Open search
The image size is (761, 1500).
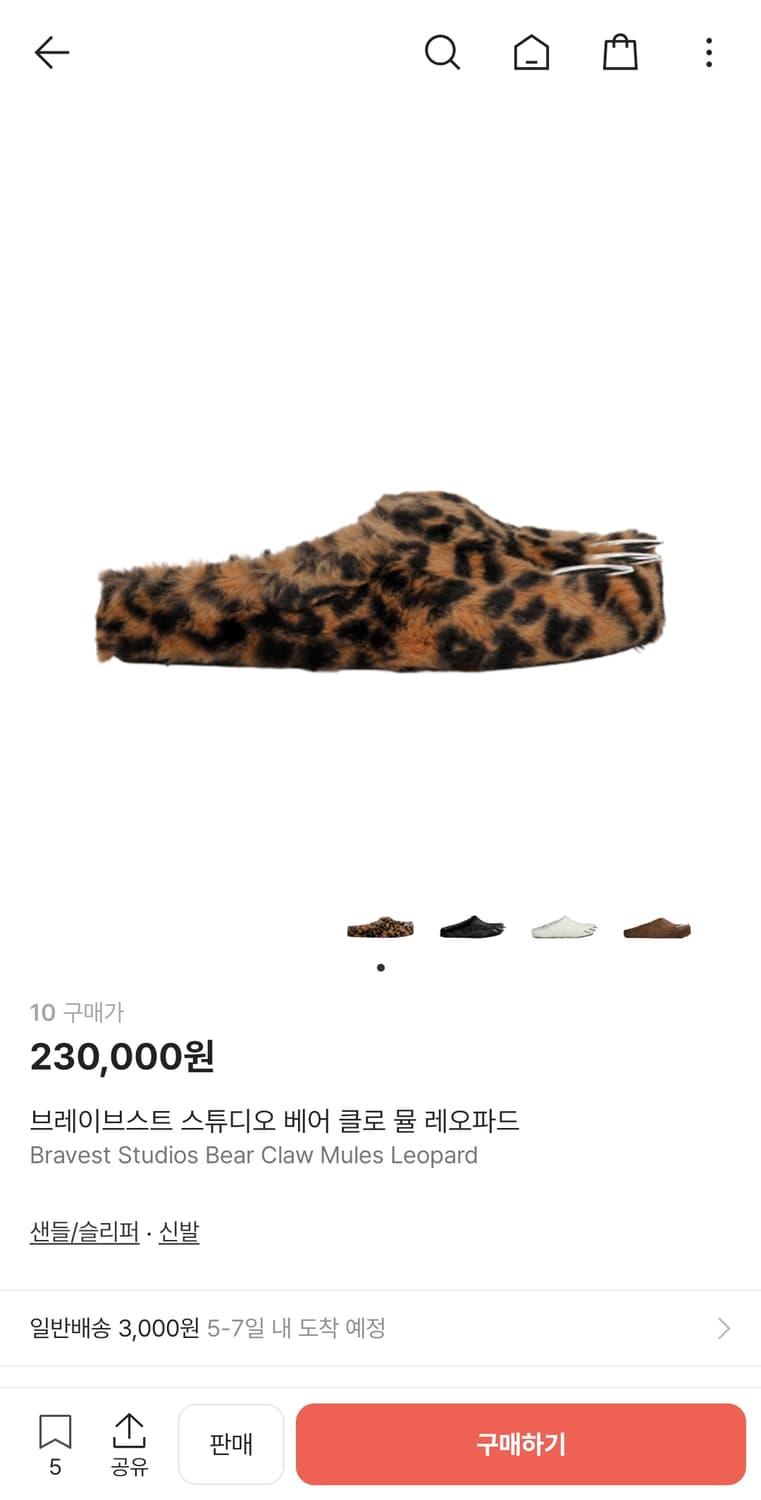pos(443,53)
